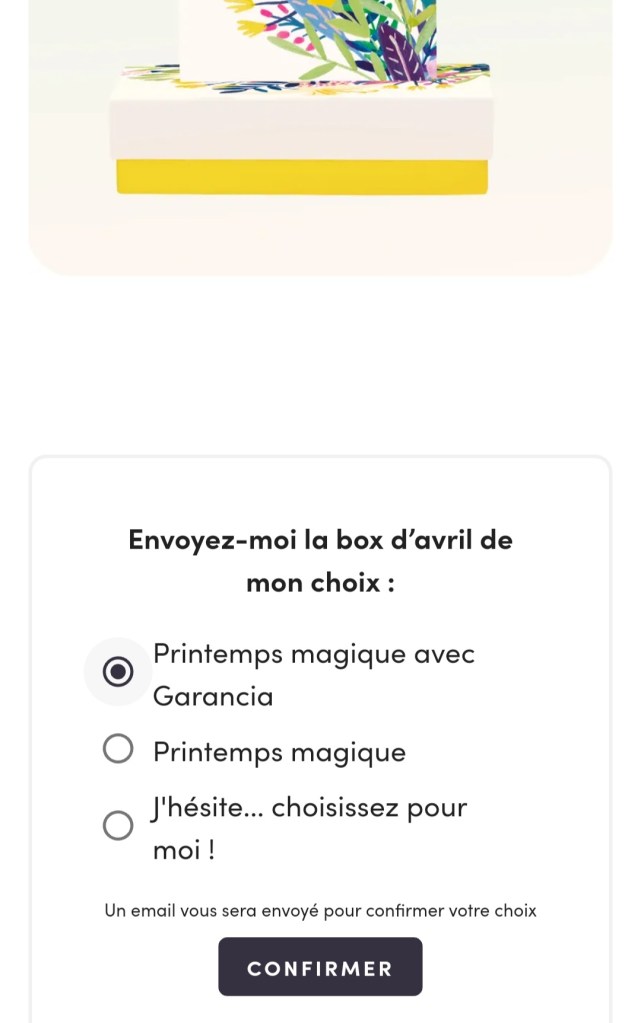Viewport: 641px width, 1023px height.
Task: Pick "J'hésite... choisissez pour moi !" option
Action: coord(118,826)
